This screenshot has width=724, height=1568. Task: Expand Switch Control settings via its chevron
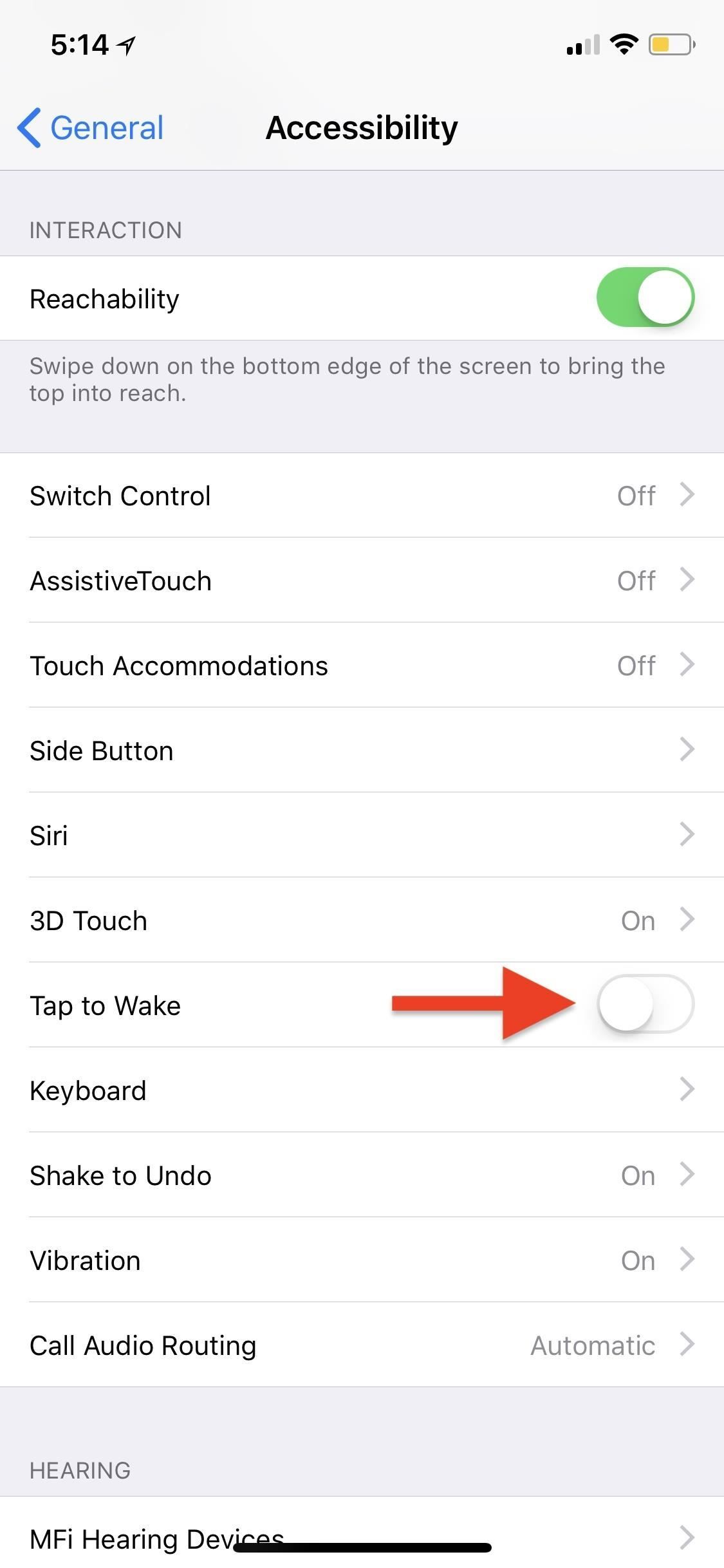coord(687,495)
